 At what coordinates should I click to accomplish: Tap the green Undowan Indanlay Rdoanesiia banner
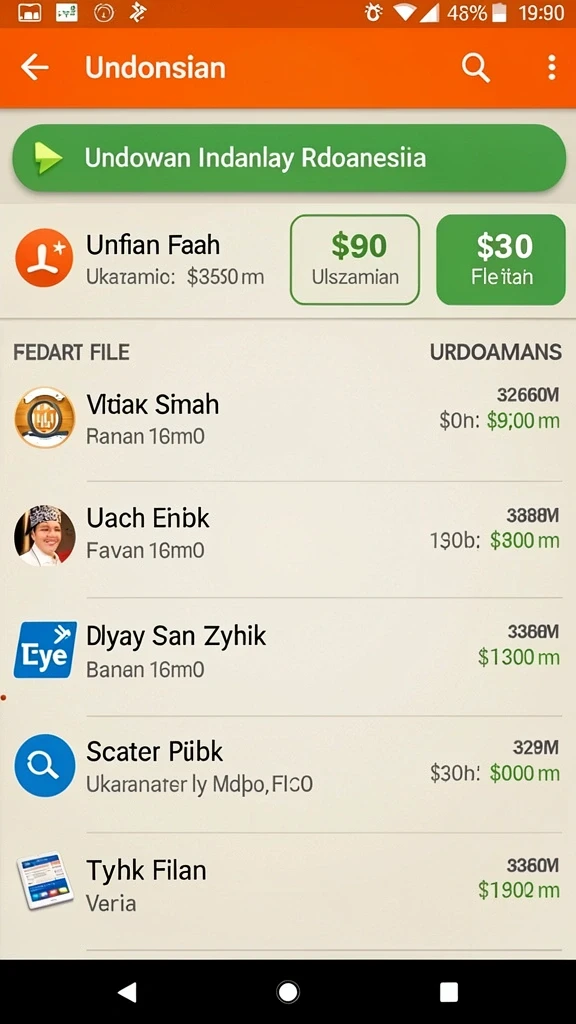[289, 158]
